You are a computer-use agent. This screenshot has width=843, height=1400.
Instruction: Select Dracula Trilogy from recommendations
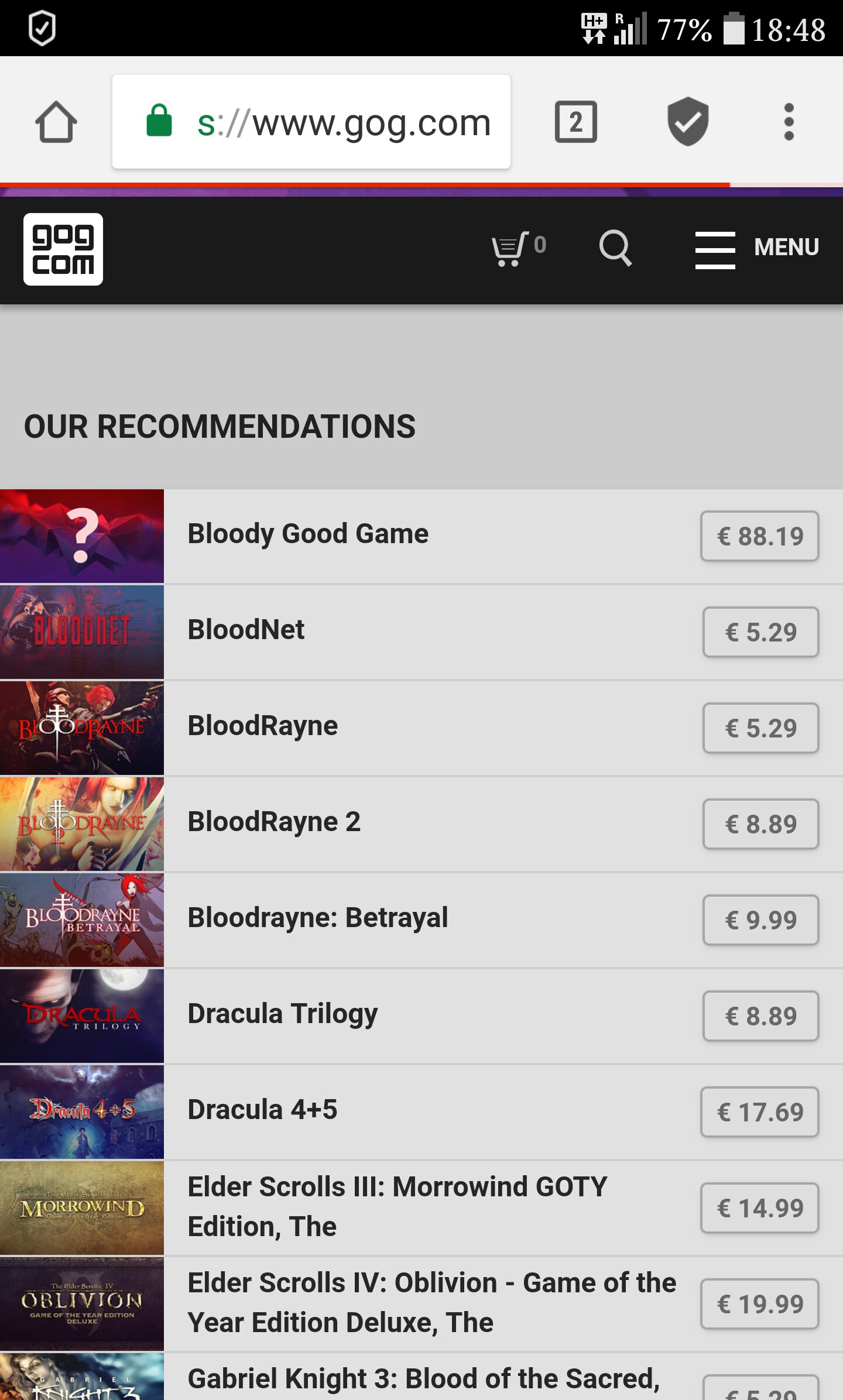[282, 1015]
